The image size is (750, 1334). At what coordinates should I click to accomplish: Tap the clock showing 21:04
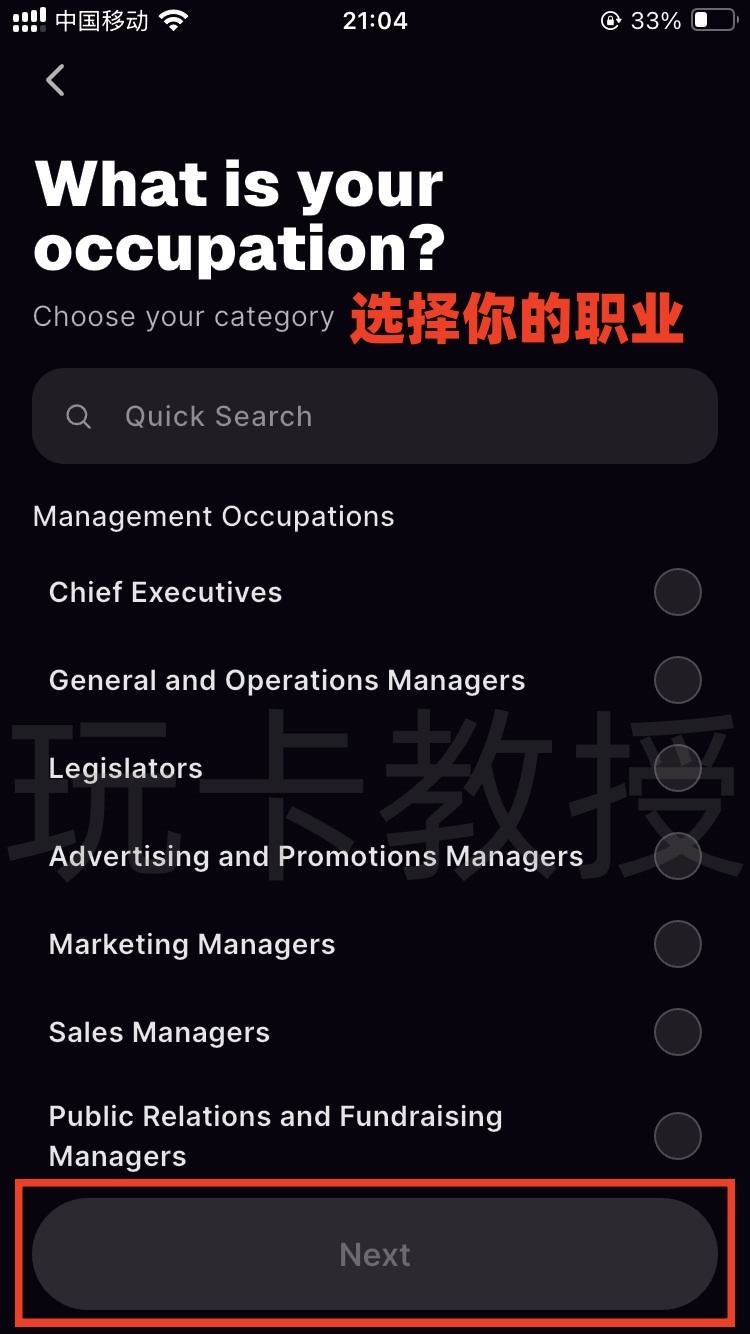[375, 20]
